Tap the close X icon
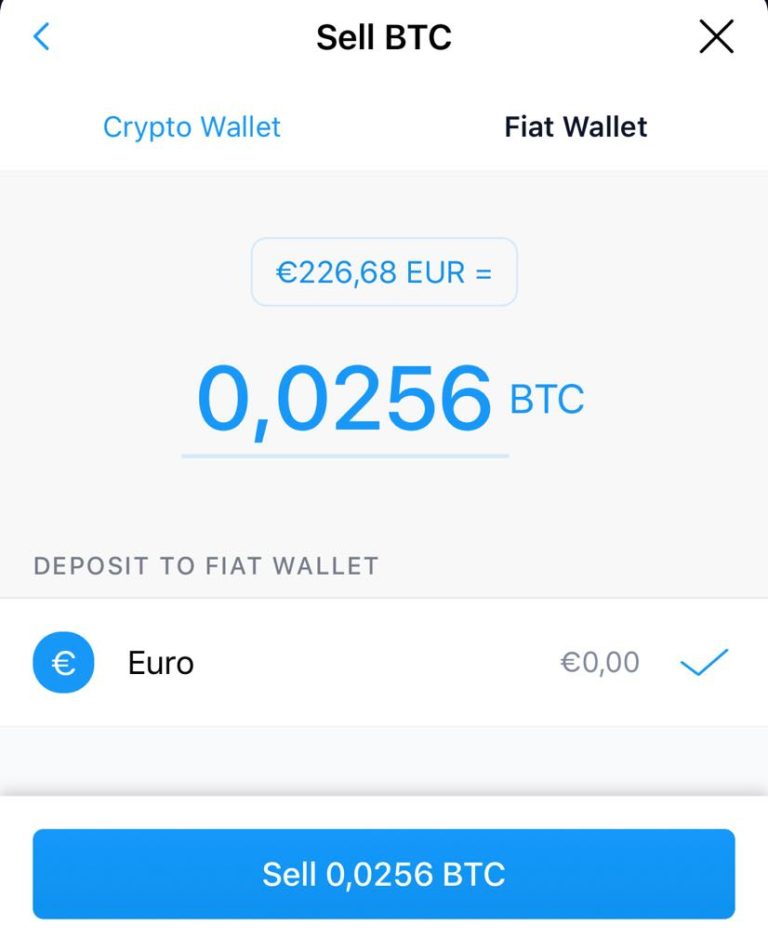Viewport: 768px width, 952px height. point(716,36)
